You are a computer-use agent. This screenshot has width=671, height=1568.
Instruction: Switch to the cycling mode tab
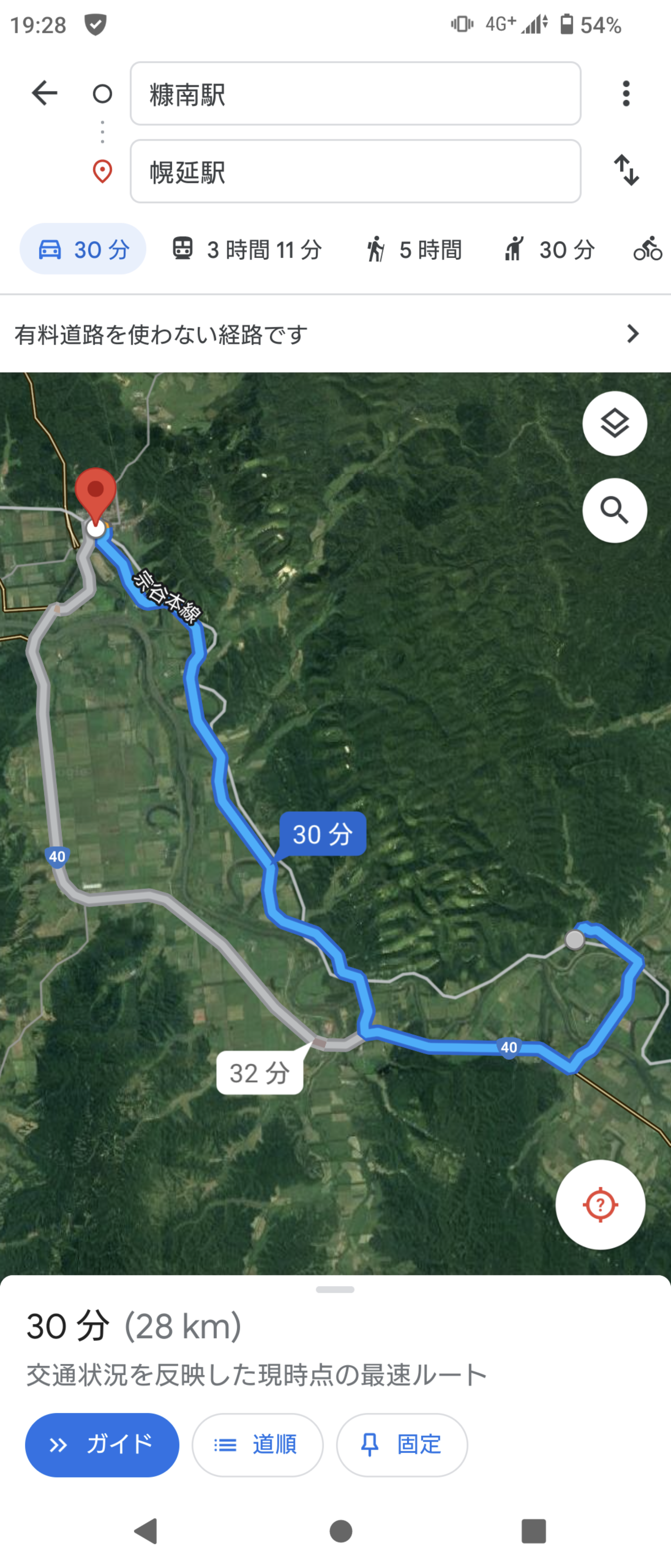pos(647,249)
